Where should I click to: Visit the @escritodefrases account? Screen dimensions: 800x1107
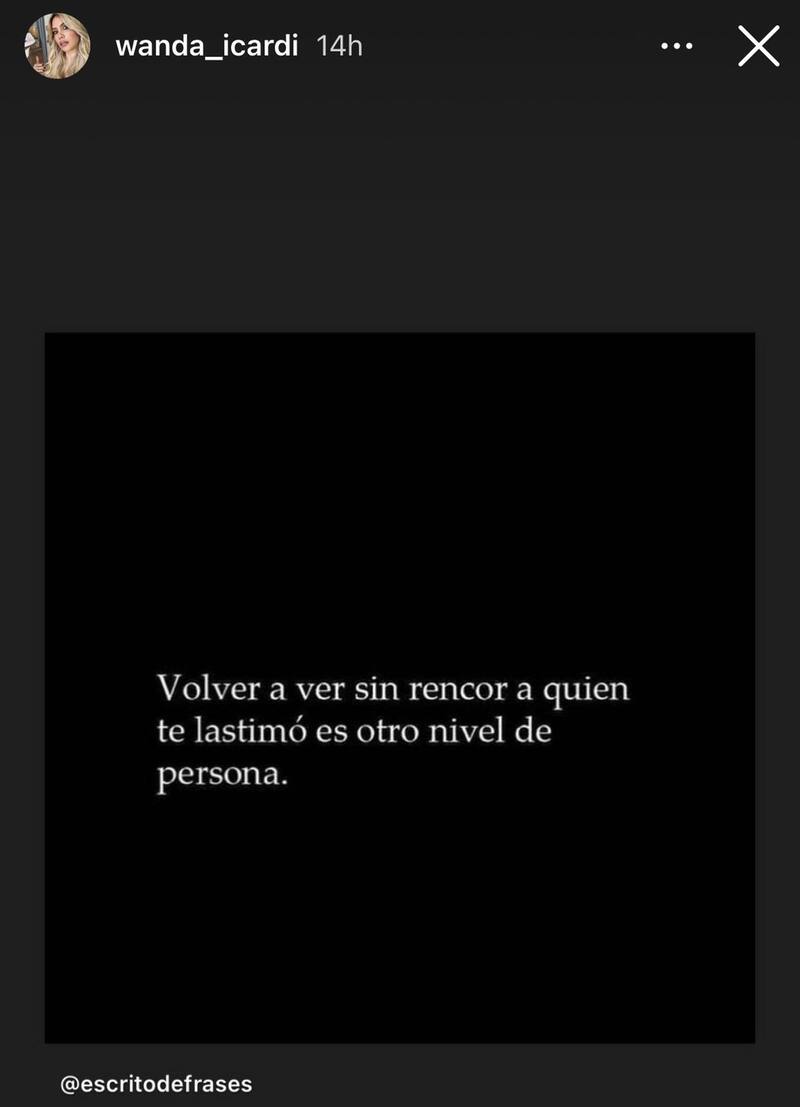pos(156,1084)
